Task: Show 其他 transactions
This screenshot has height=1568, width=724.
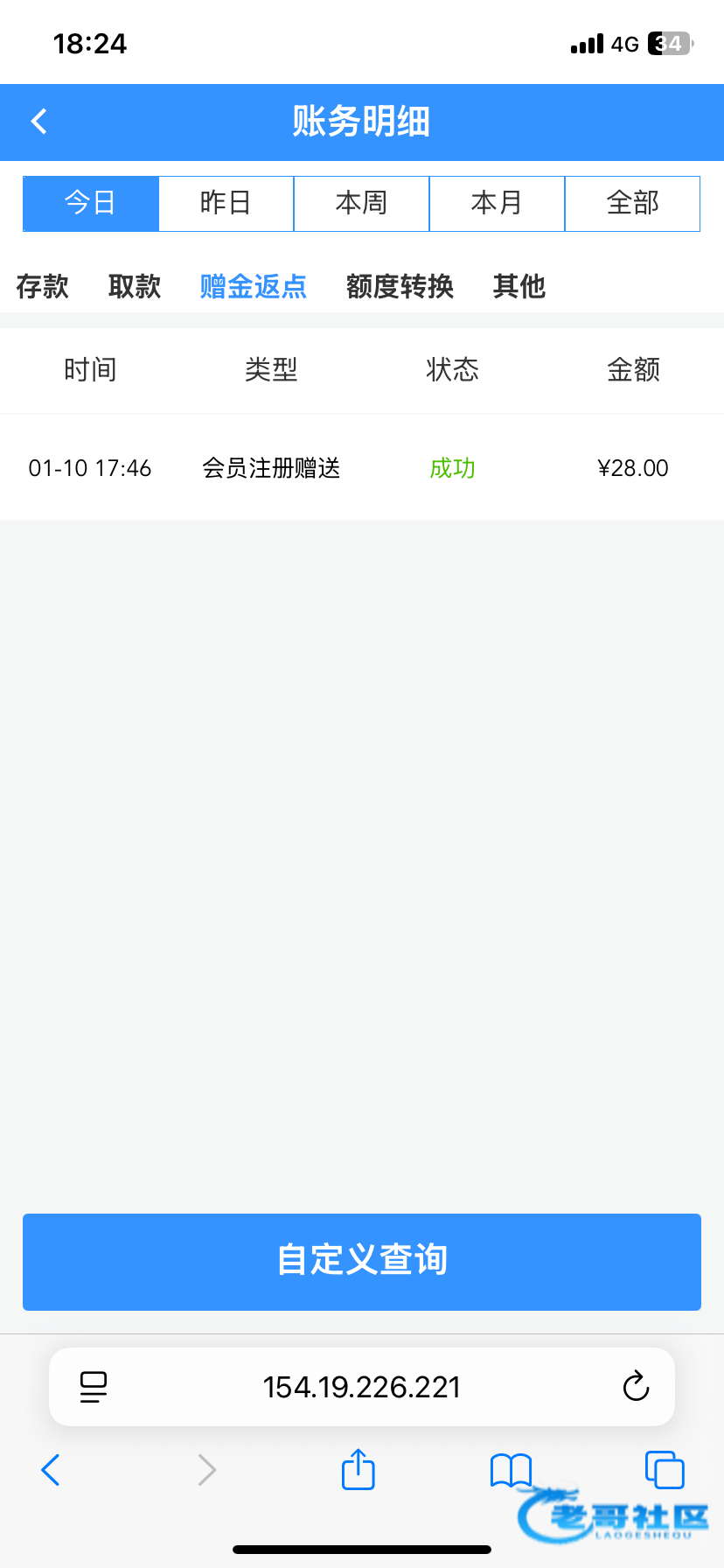Action: (519, 286)
